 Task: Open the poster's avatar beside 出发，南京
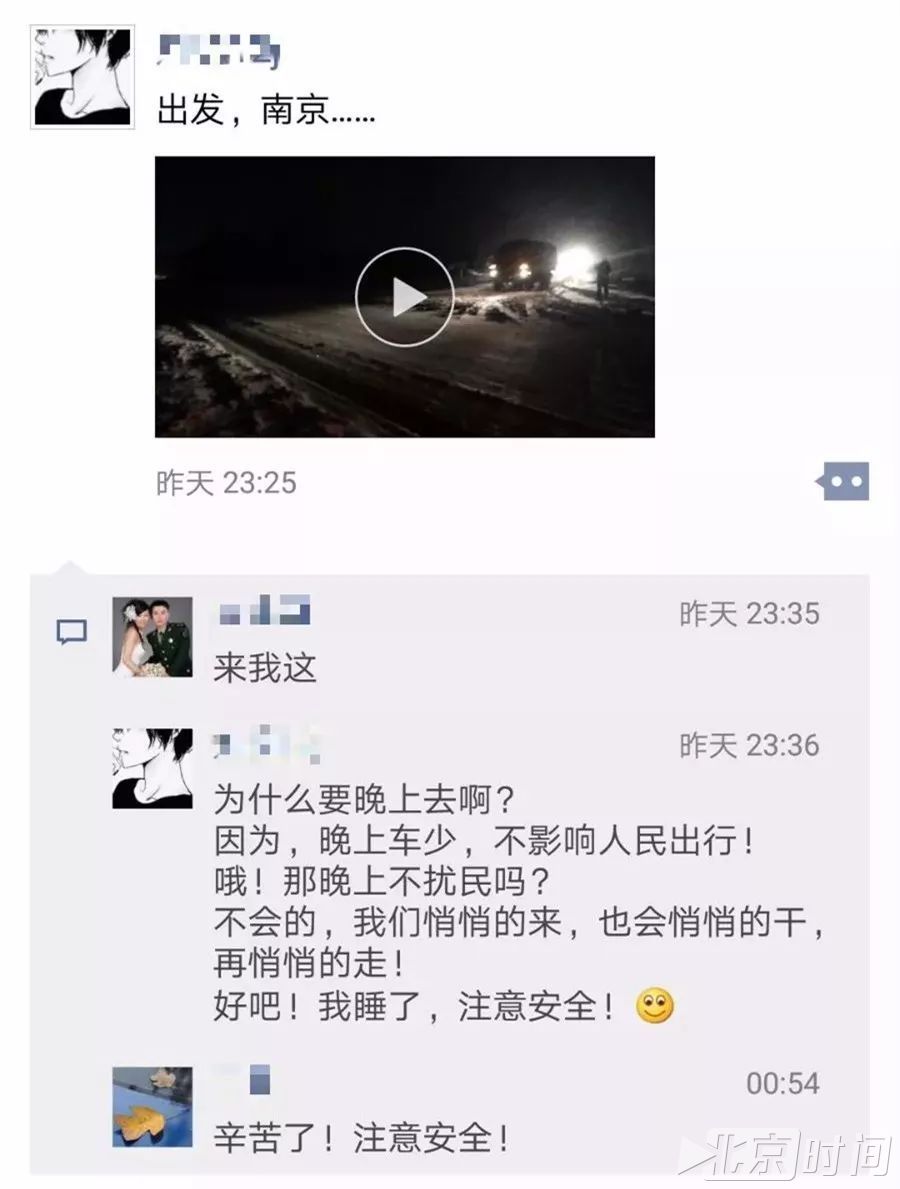click(83, 77)
